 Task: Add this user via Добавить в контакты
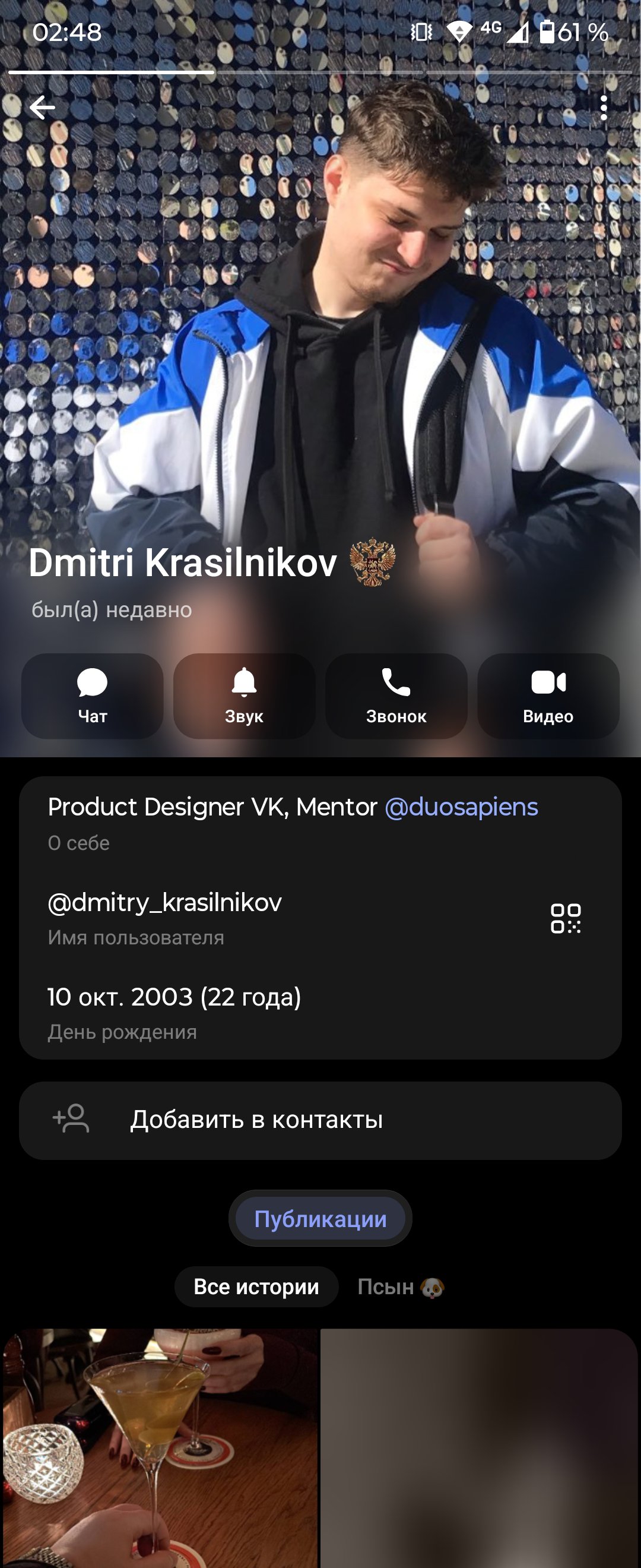click(320, 1120)
